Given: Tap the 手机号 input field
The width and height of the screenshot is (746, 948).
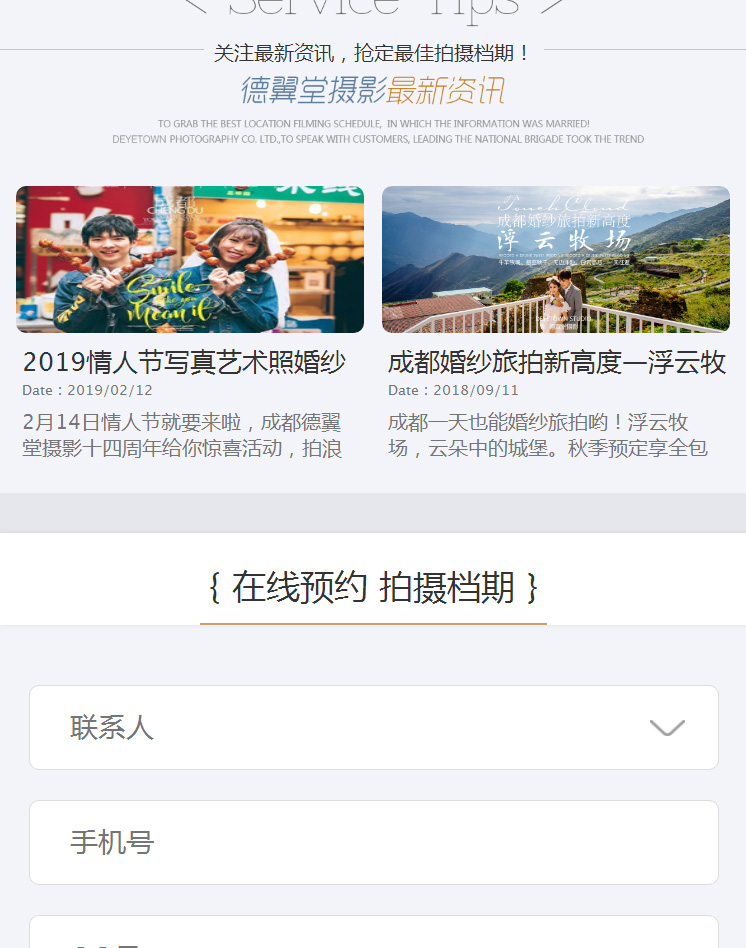Looking at the screenshot, I should click(374, 843).
